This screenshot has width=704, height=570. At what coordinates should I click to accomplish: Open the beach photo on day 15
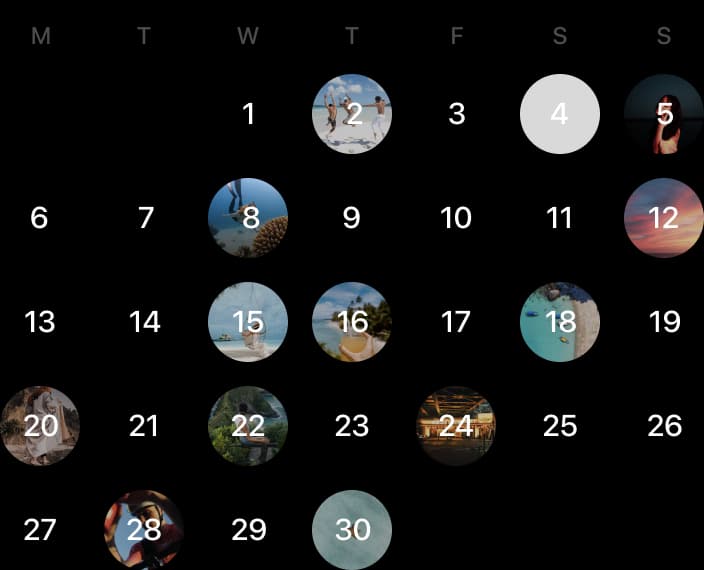(x=248, y=322)
